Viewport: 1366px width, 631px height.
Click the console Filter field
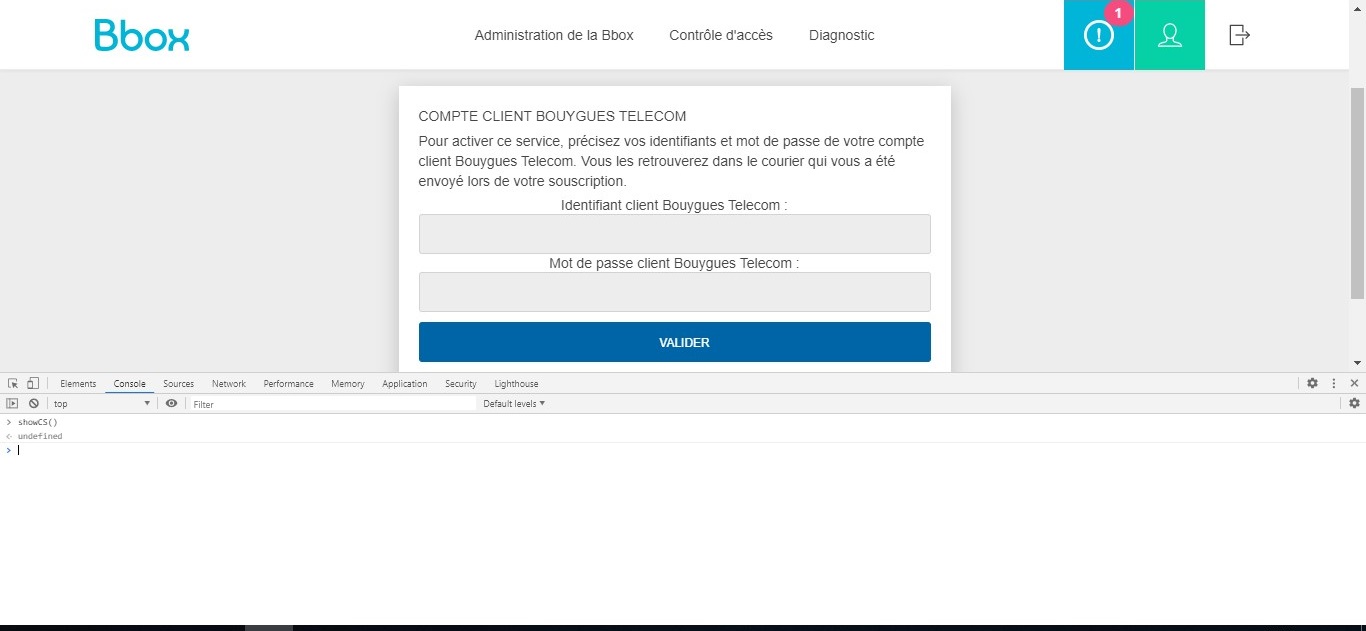(333, 404)
